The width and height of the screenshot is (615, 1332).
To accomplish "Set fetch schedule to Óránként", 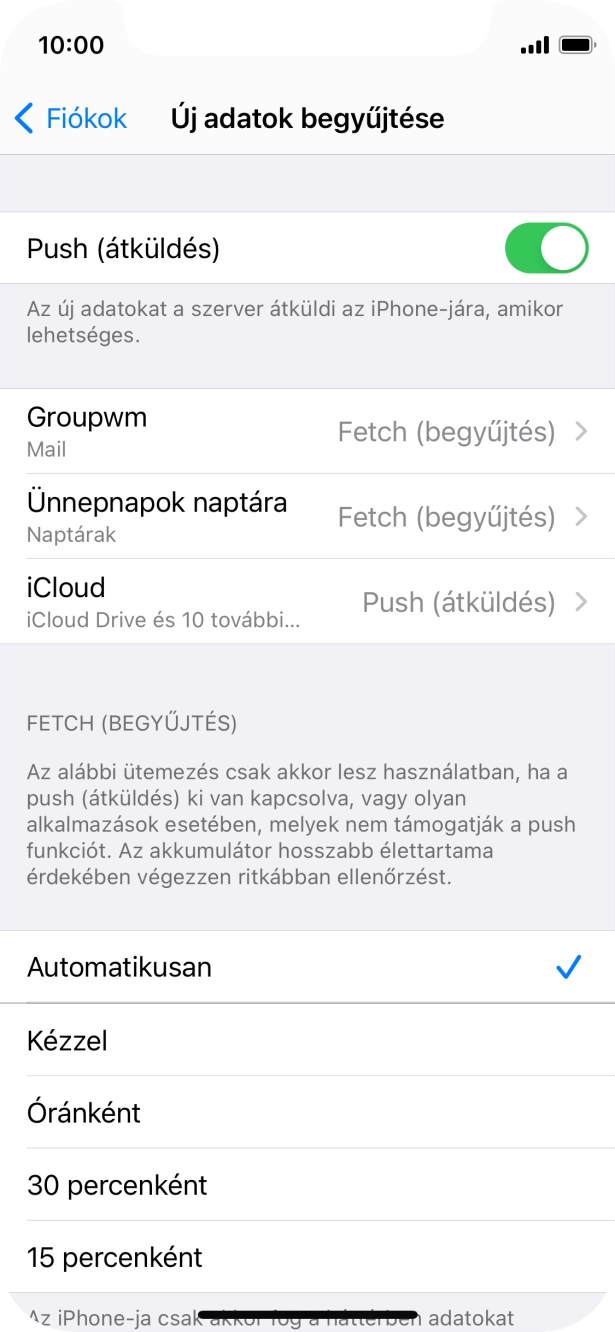I will 307,1113.
